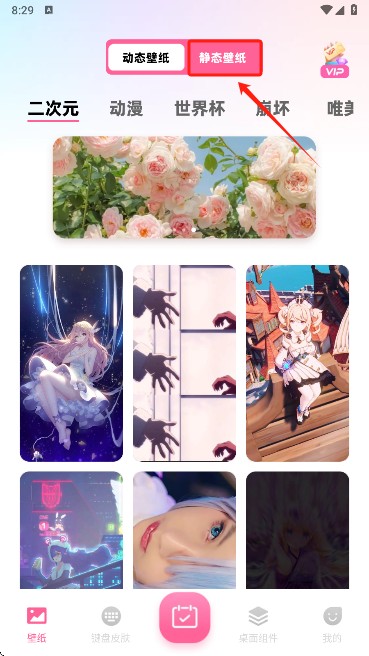Screen dimensions: 369x656
Task: Open the neon cyberpunk city wallpaper
Action: pos(72,530)
